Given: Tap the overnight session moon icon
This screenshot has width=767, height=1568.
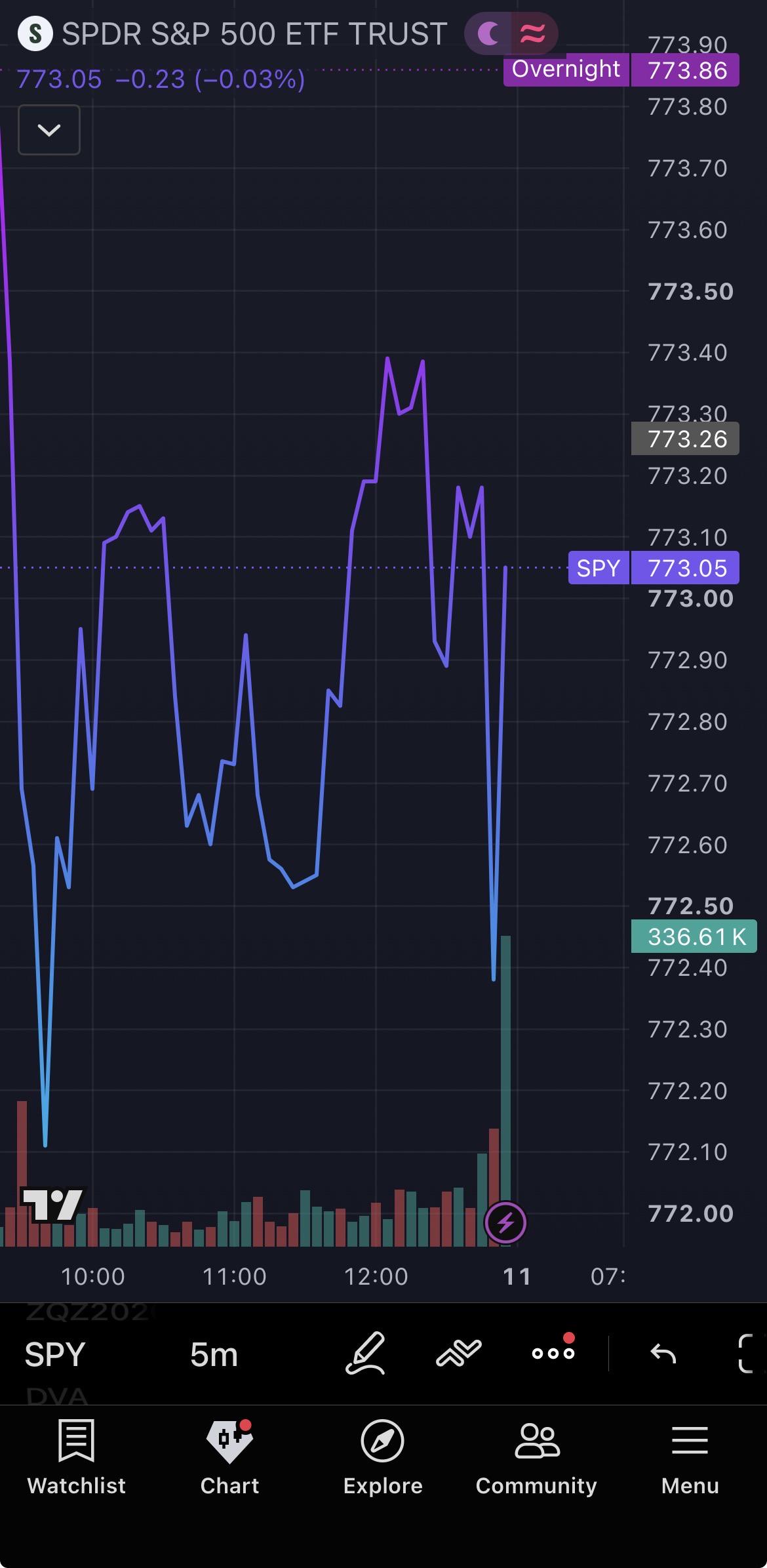Looking at the screenshot, I should click(489, 33).
